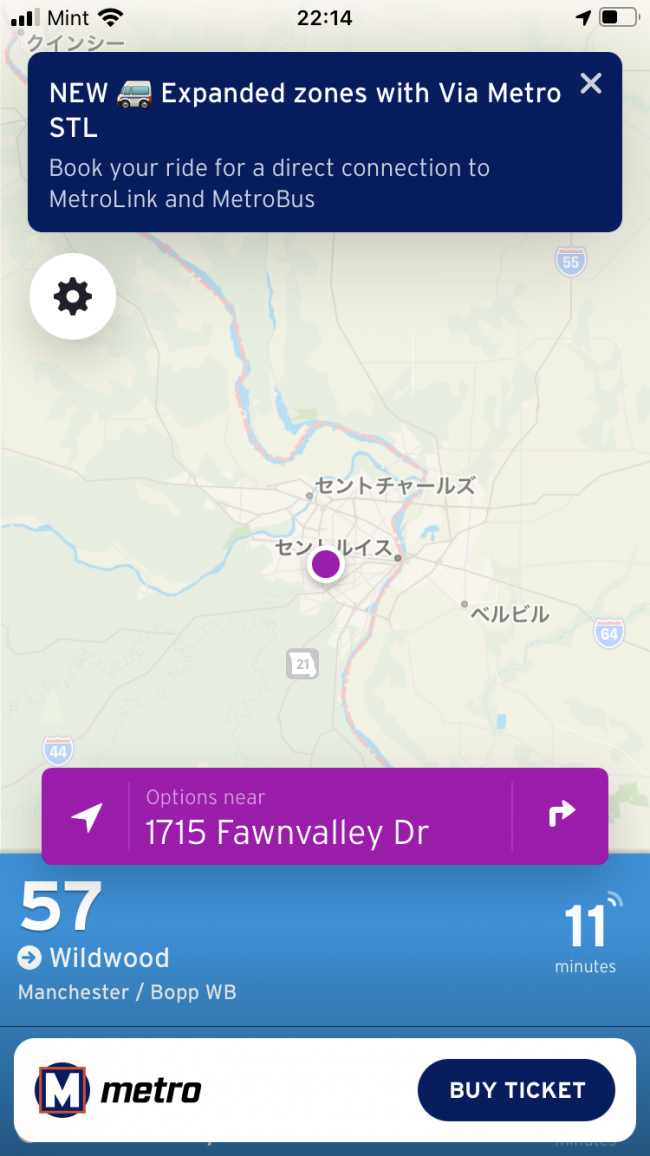The width and height of the screenshot is (650, 1156).
Task: Open the settings gear
Action: click(73, 297)
